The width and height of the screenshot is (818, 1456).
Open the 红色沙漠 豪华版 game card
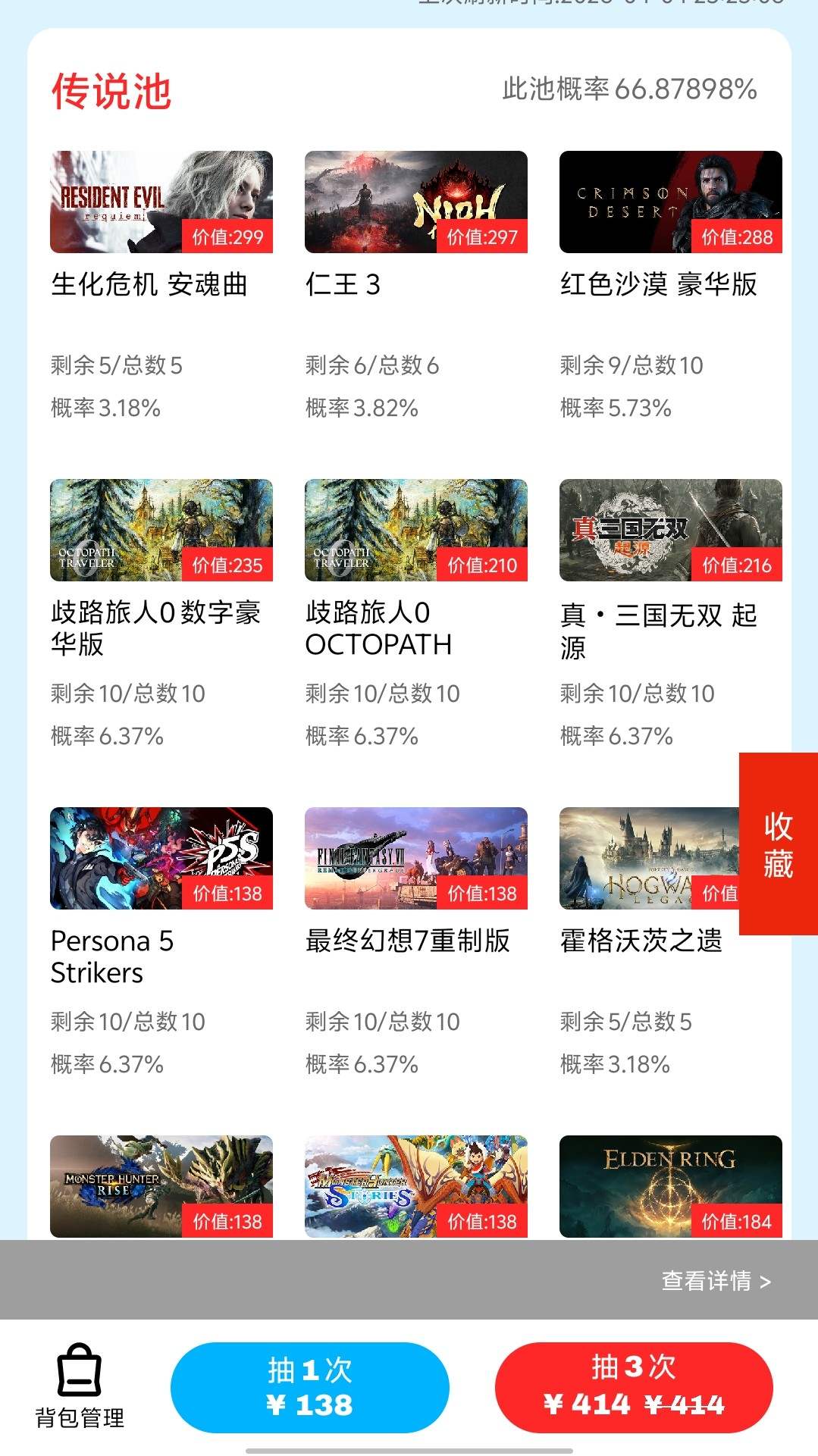[670, 202]
